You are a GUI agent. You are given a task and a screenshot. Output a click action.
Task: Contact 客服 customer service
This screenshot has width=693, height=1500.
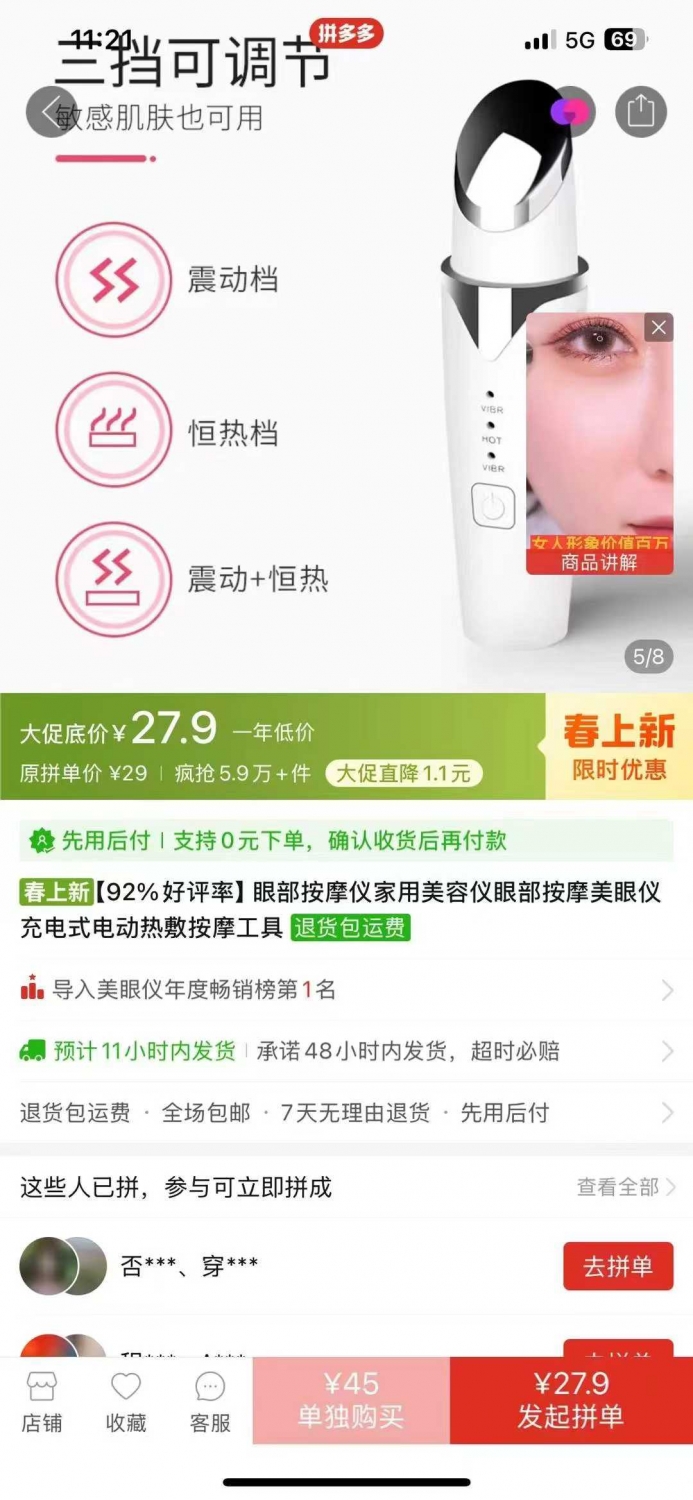210,1400
